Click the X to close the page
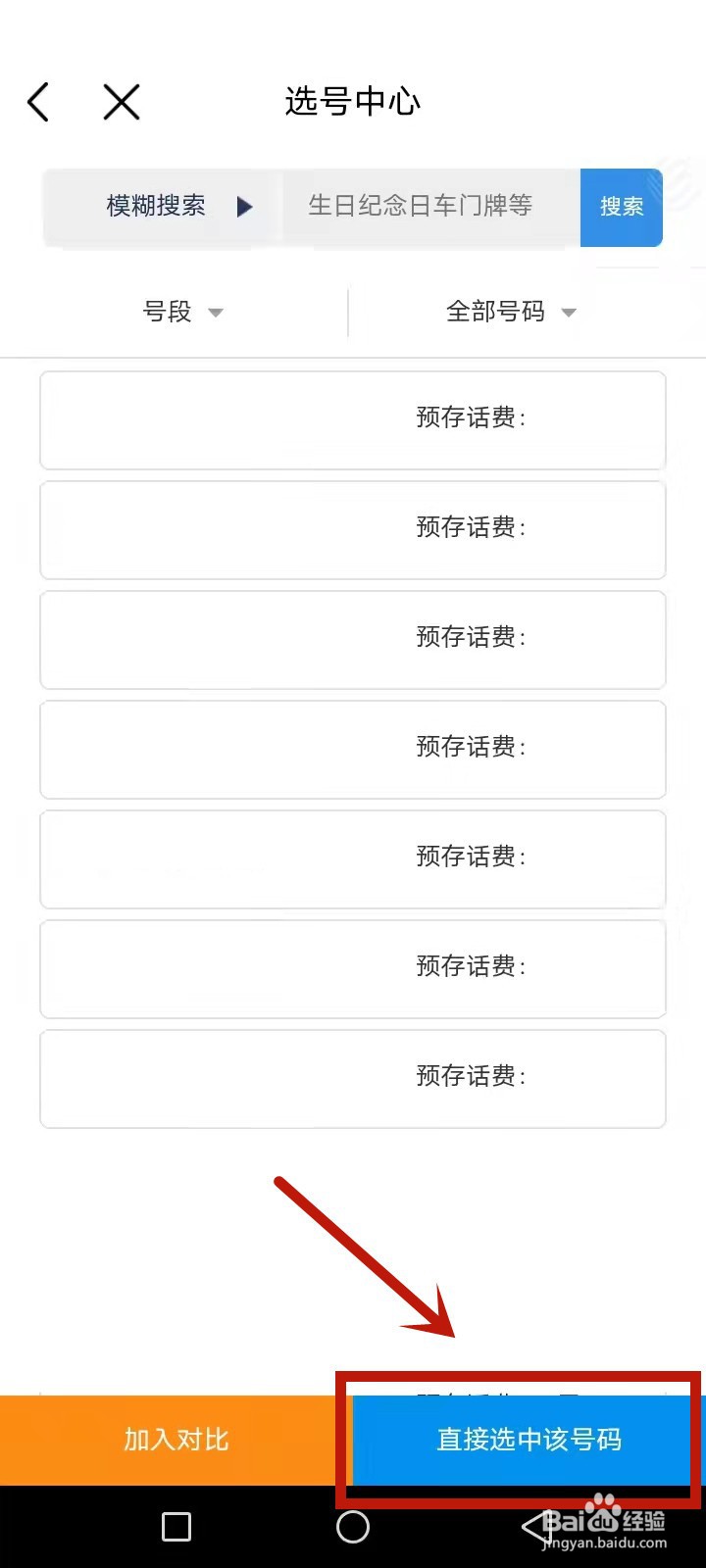706x1568 pixels. click(121, 101)
